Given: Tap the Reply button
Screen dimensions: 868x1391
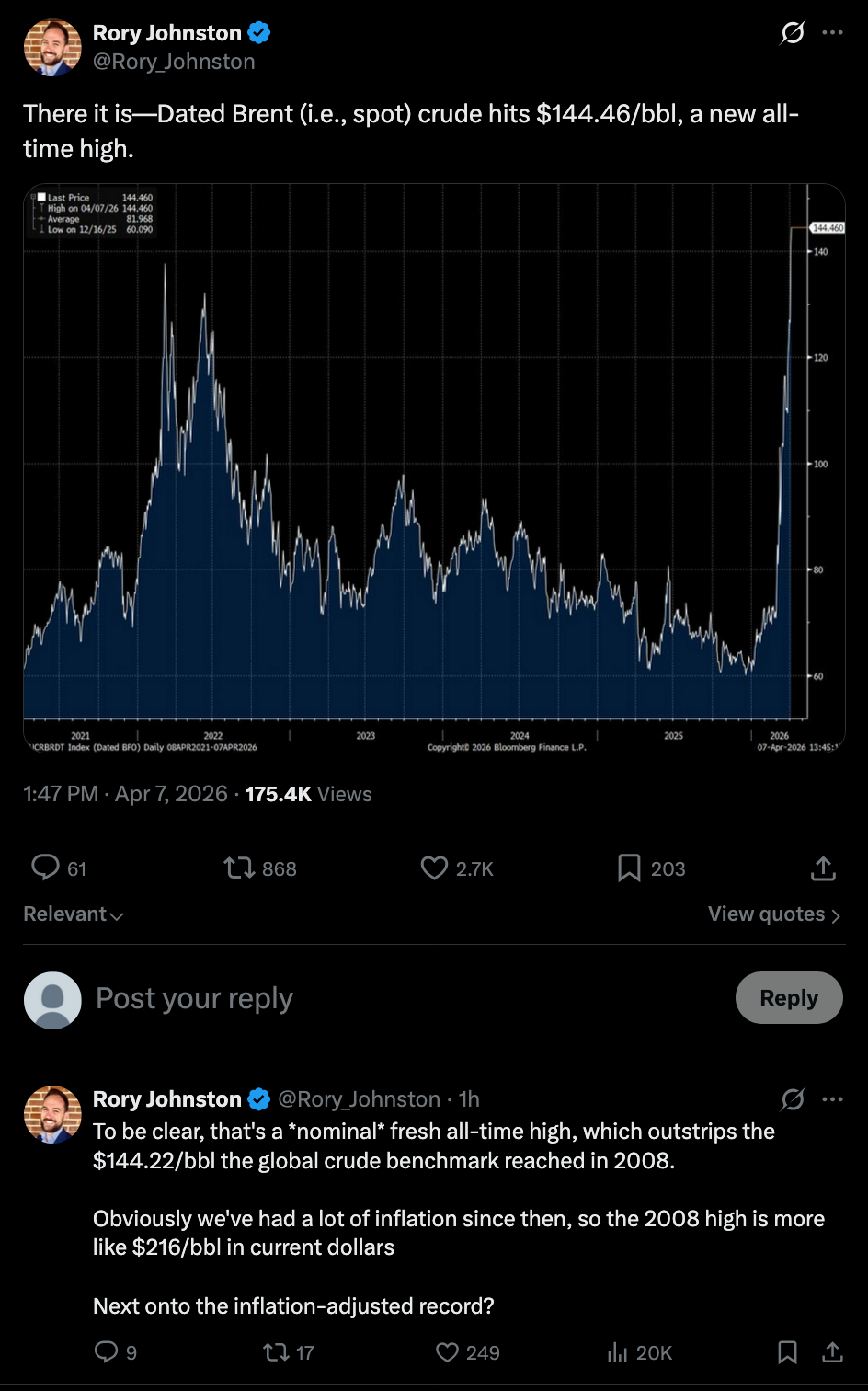Looking at the screenshot, I should coord(789,998).
